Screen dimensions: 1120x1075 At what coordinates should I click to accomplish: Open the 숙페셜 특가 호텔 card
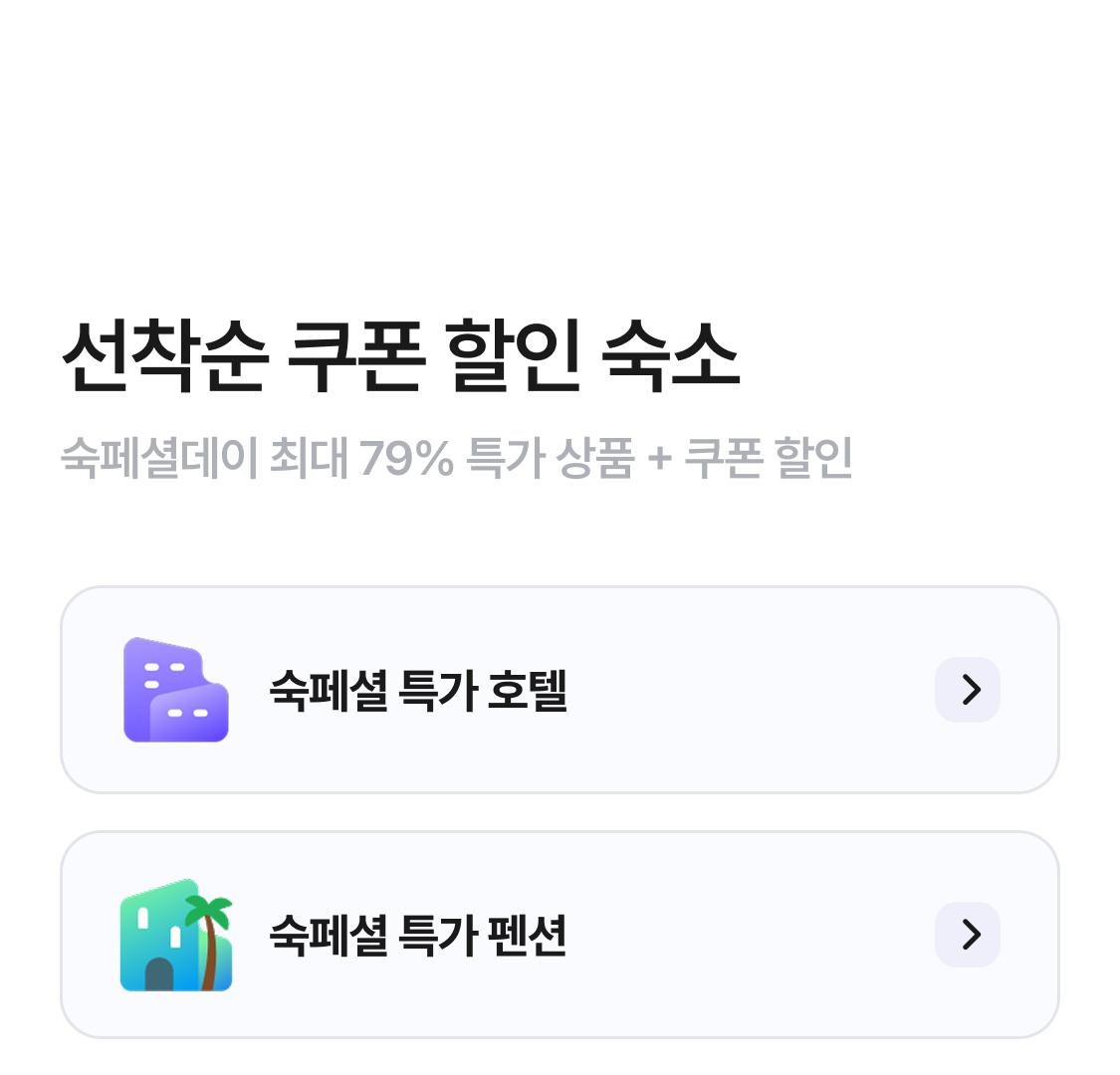pyautogui.click(x=560, y=690)
